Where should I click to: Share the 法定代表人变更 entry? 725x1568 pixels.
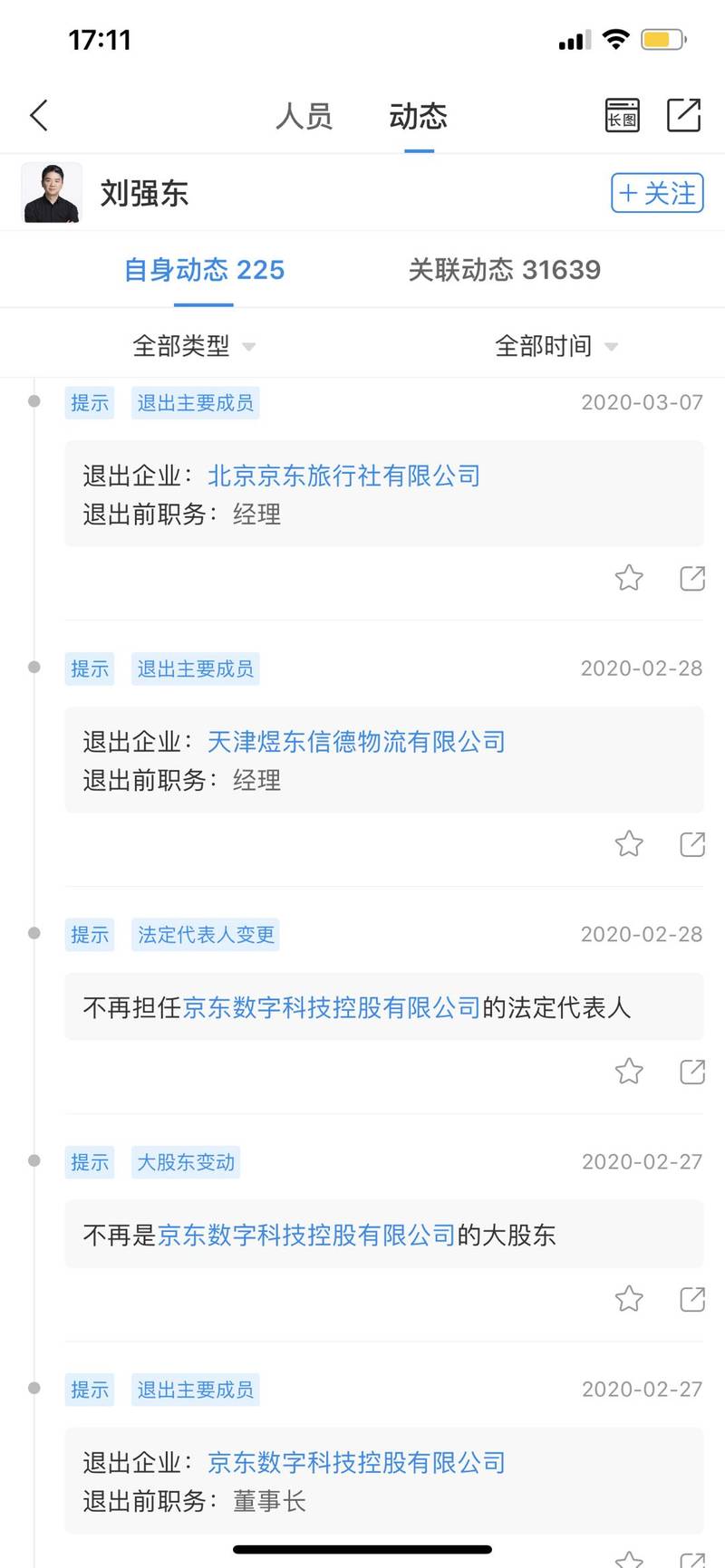tap(692, 1072)
